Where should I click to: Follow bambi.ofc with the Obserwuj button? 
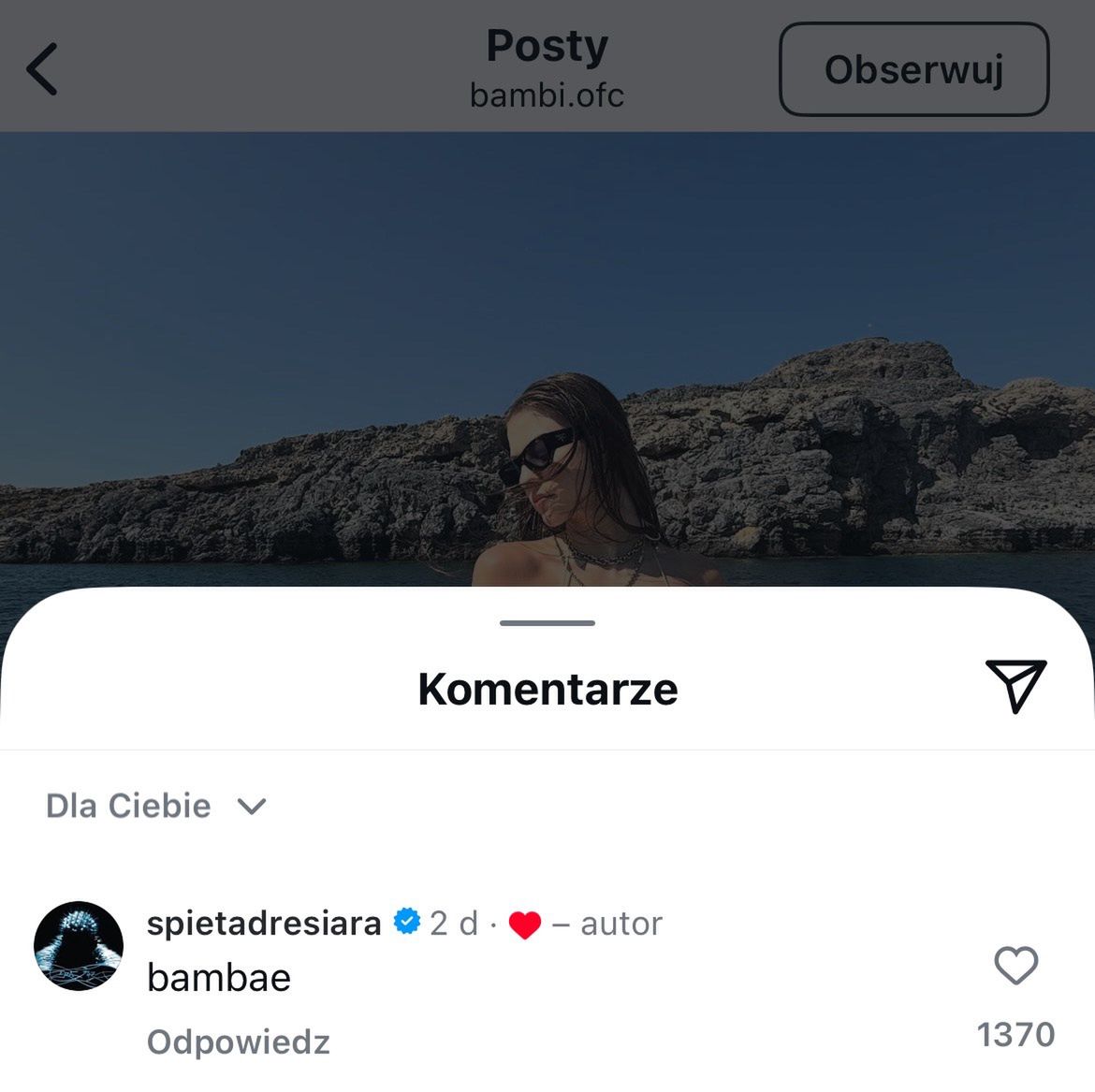913,70
